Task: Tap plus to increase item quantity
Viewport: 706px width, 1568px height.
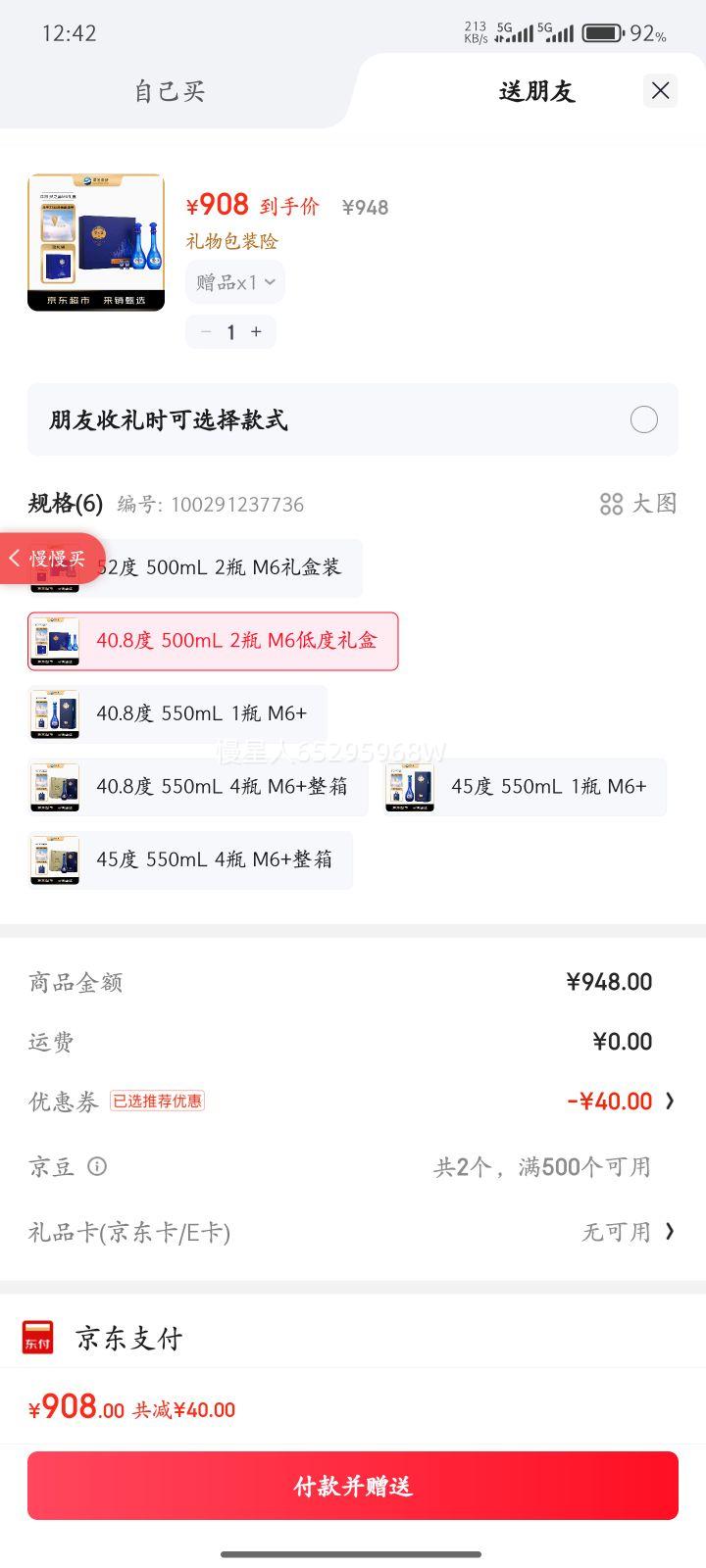Action: tap(256, 332)
